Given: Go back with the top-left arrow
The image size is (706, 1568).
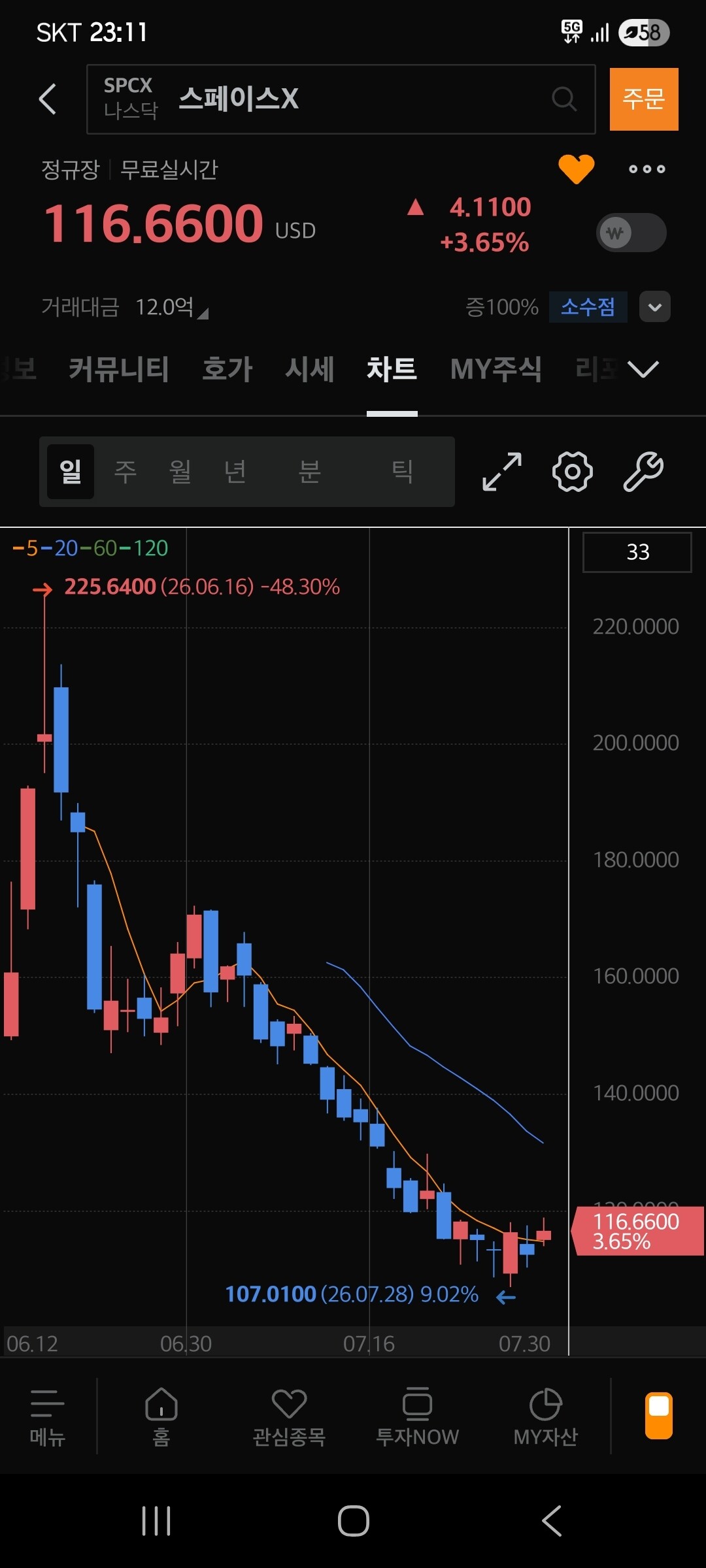Looking at the screenshot, I should click(x=48, y=99).
